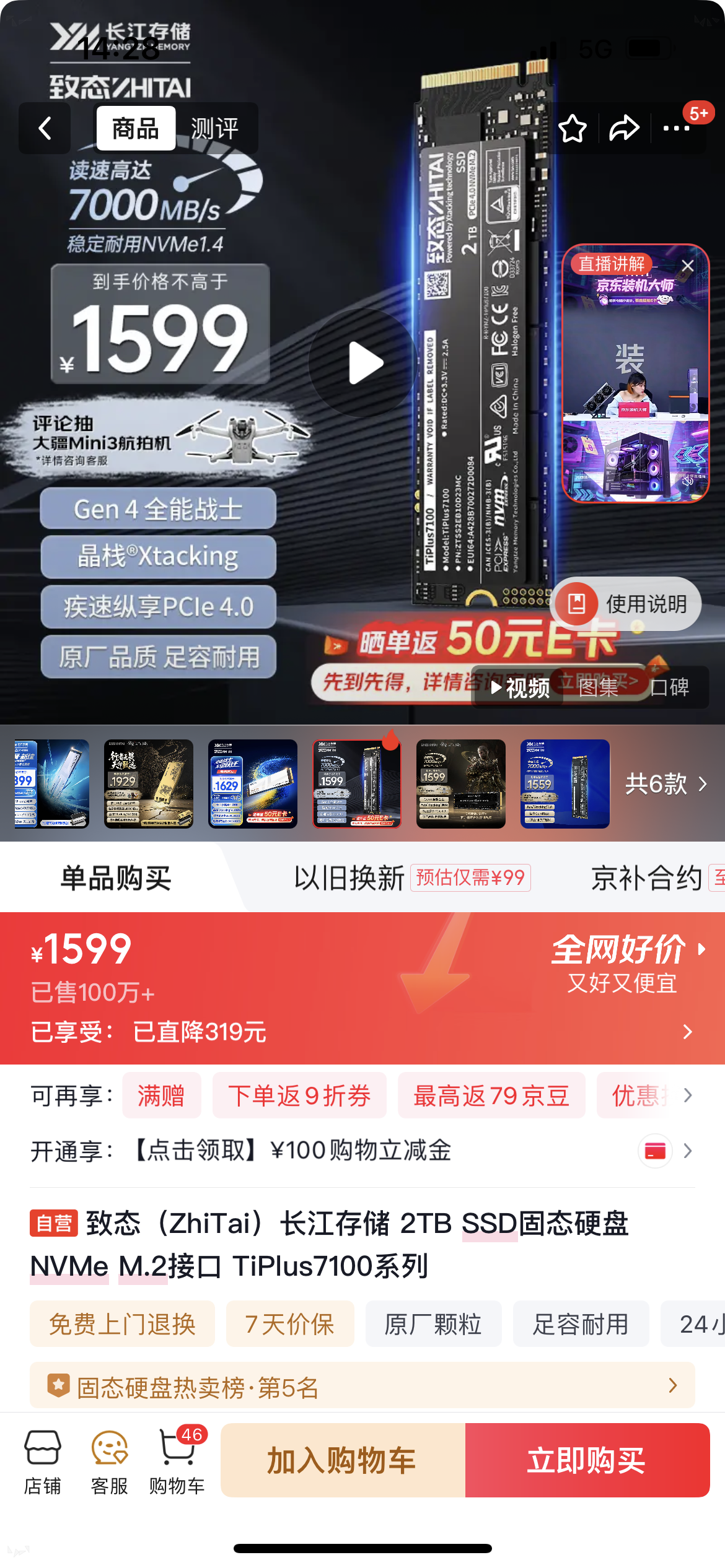The height and width of the screenshot is (1568, 725).
Task: View all variants via 共6款
Action: pos(666,784)
